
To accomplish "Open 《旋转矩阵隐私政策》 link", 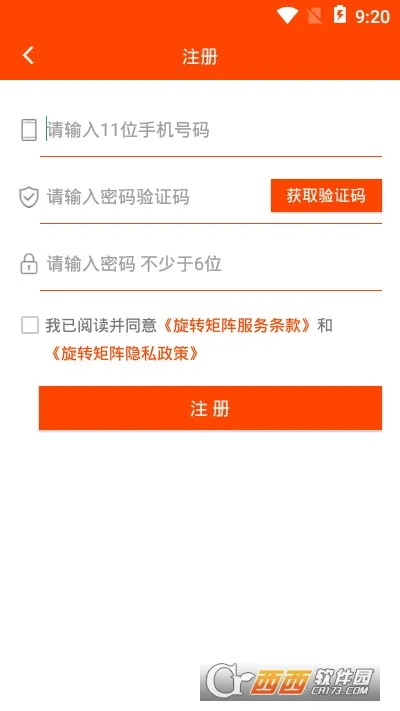I will [124, 354].
